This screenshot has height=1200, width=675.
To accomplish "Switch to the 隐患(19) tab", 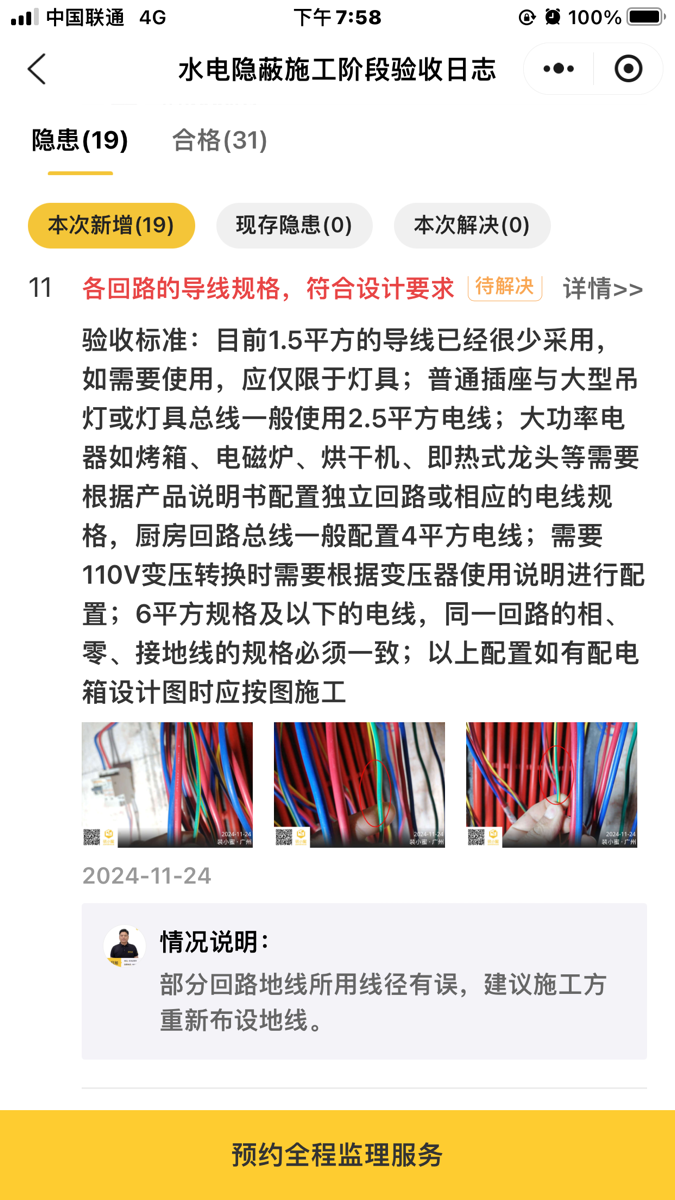I will point(80,140).
